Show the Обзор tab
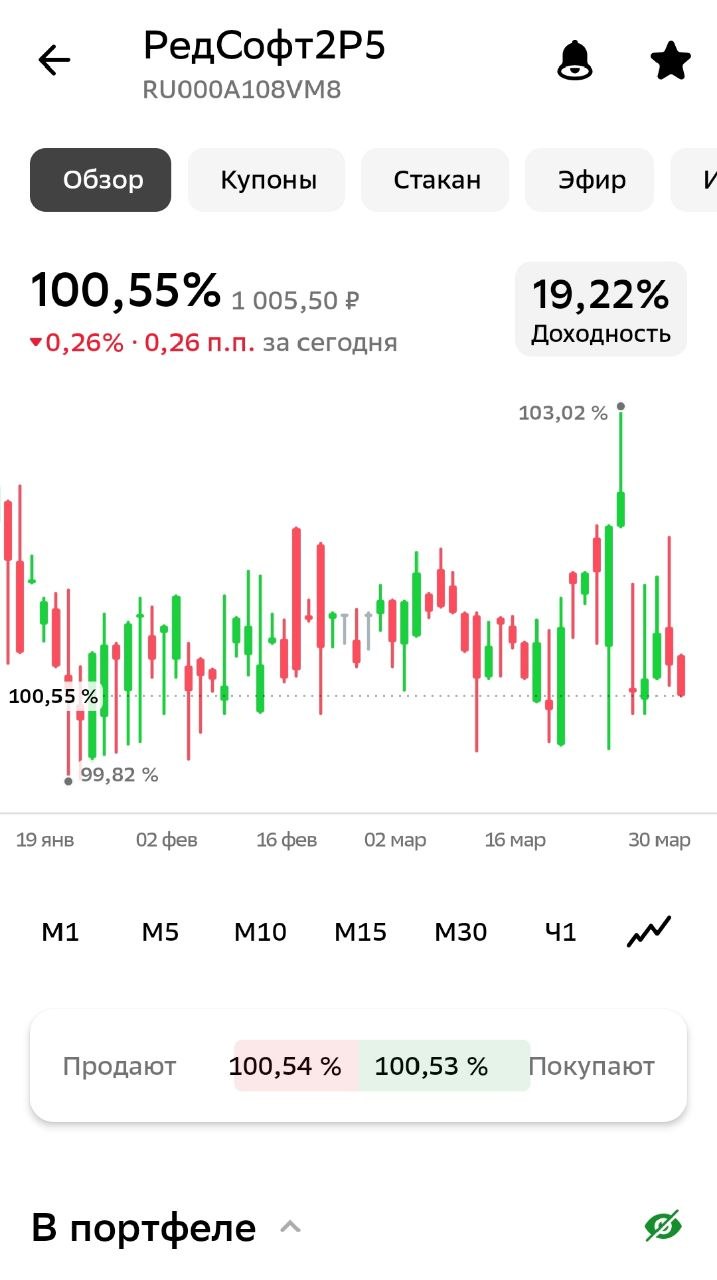The image size is (717, 1280). point(102,180)
